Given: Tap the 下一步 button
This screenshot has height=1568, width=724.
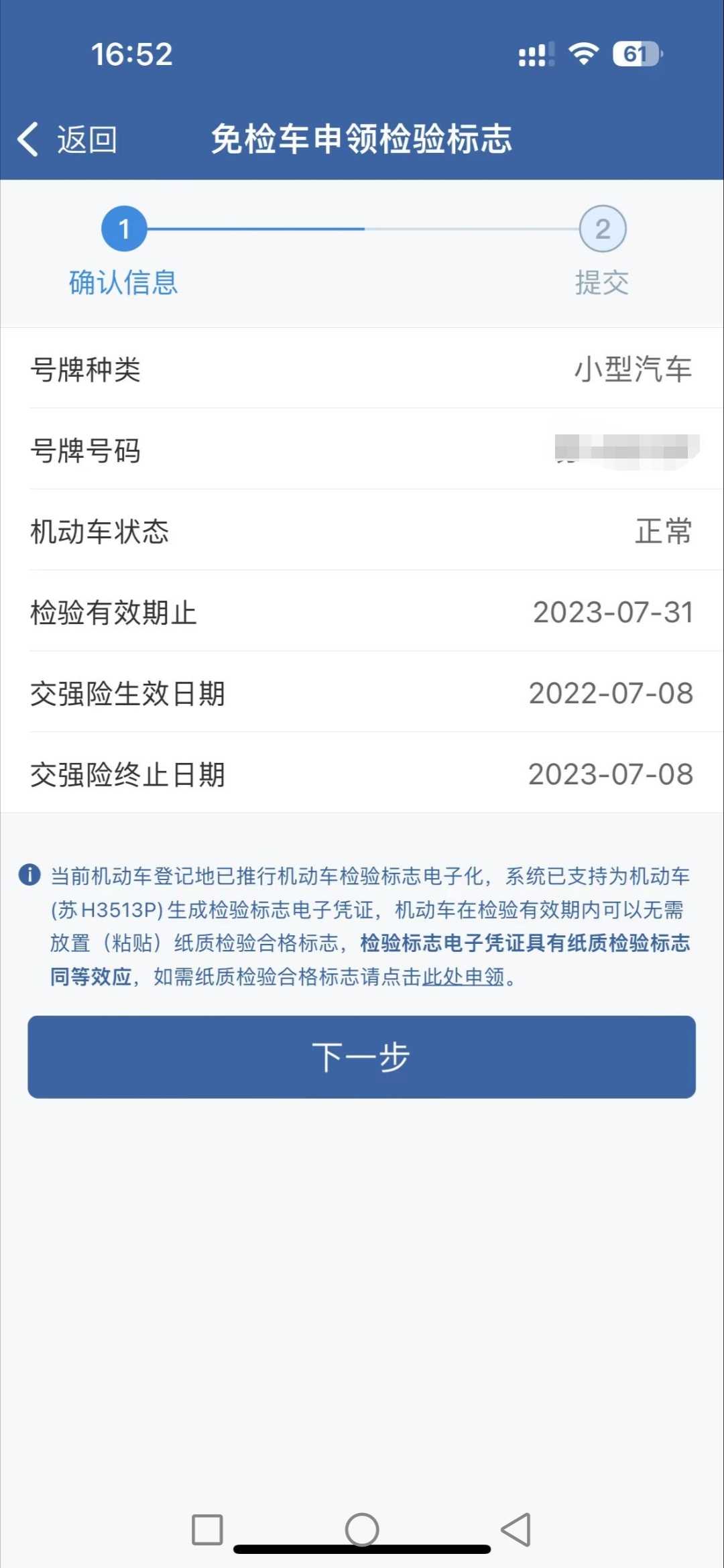Looking at the screenshot, I should [x=361, y=1057].
